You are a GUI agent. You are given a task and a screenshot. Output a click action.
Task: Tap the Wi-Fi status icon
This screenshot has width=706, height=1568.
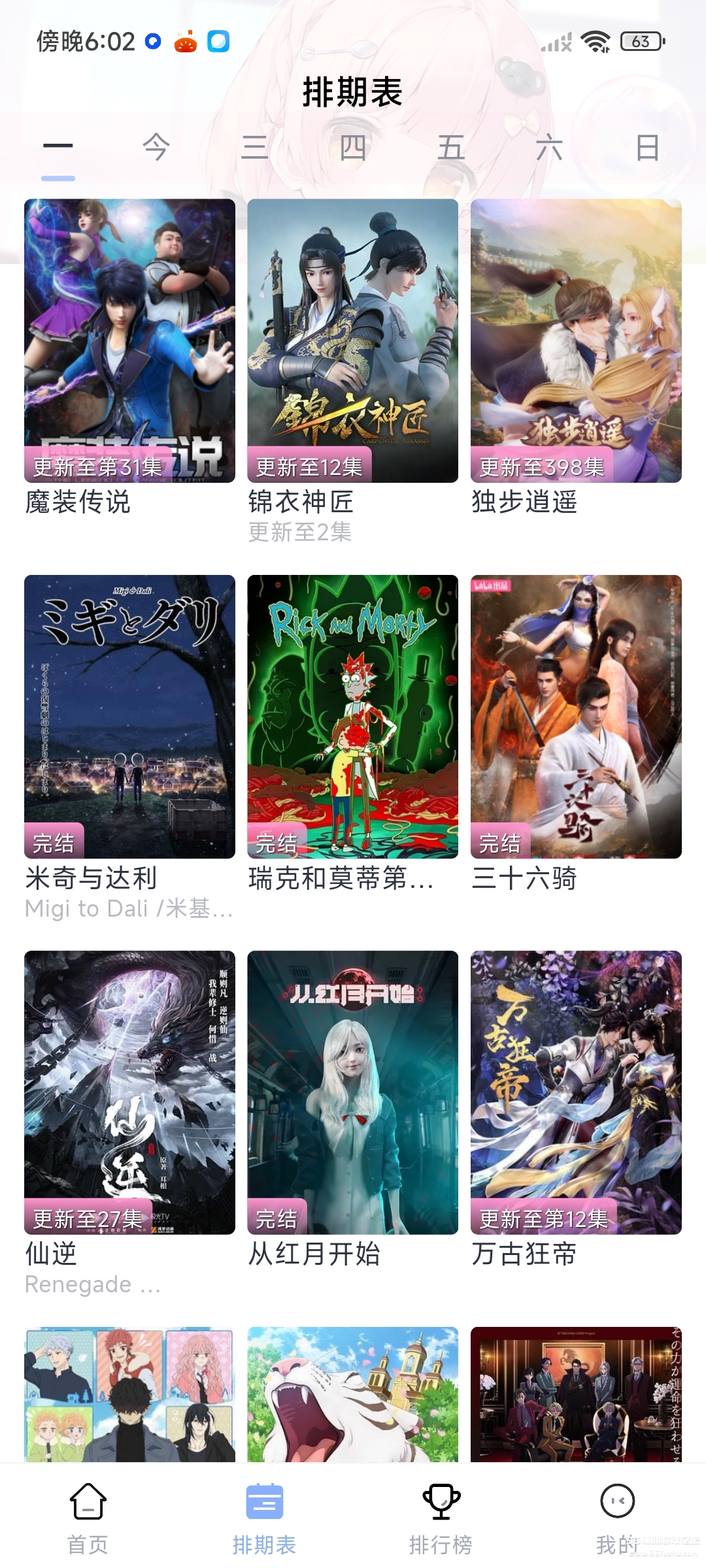(596, 42)
